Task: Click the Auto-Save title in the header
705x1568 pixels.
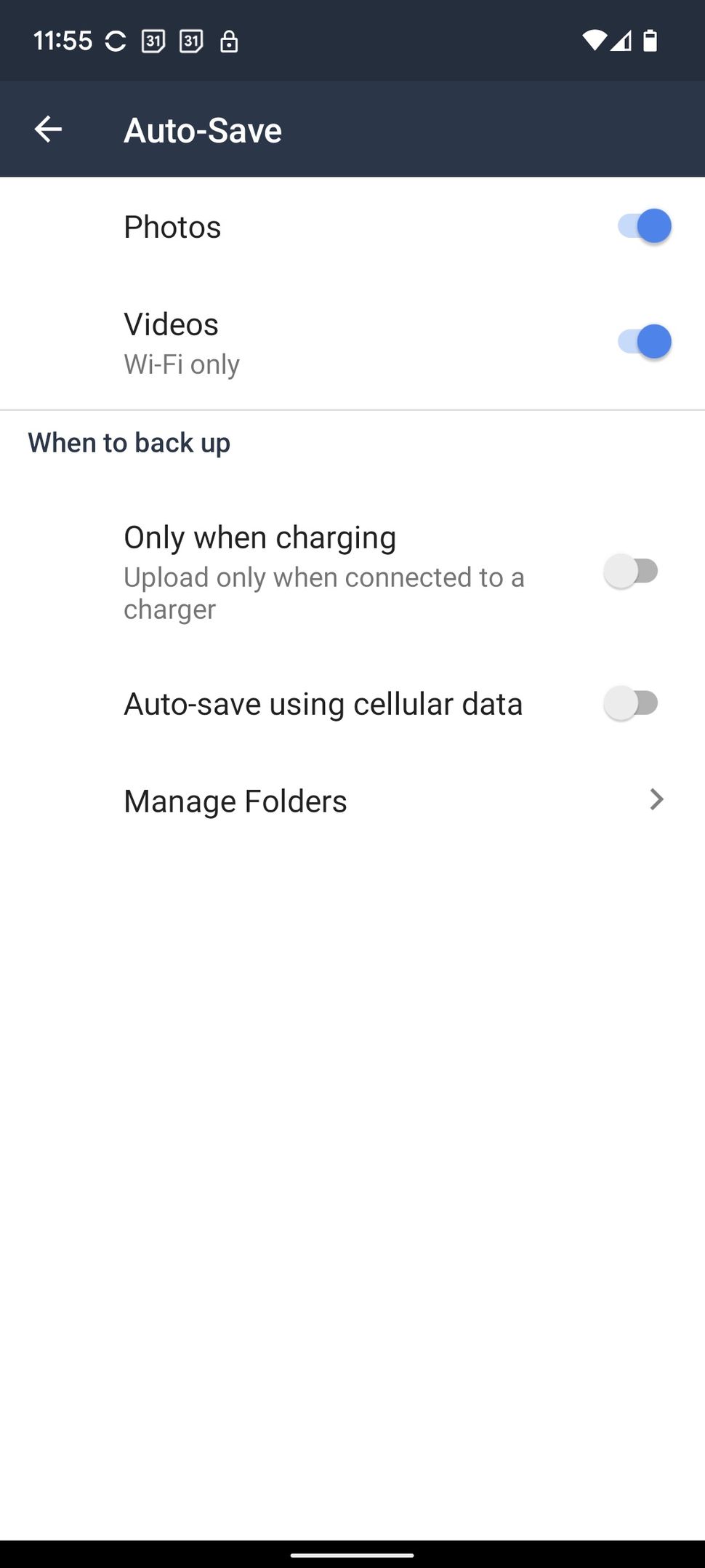Action: (x=203, y=129)
